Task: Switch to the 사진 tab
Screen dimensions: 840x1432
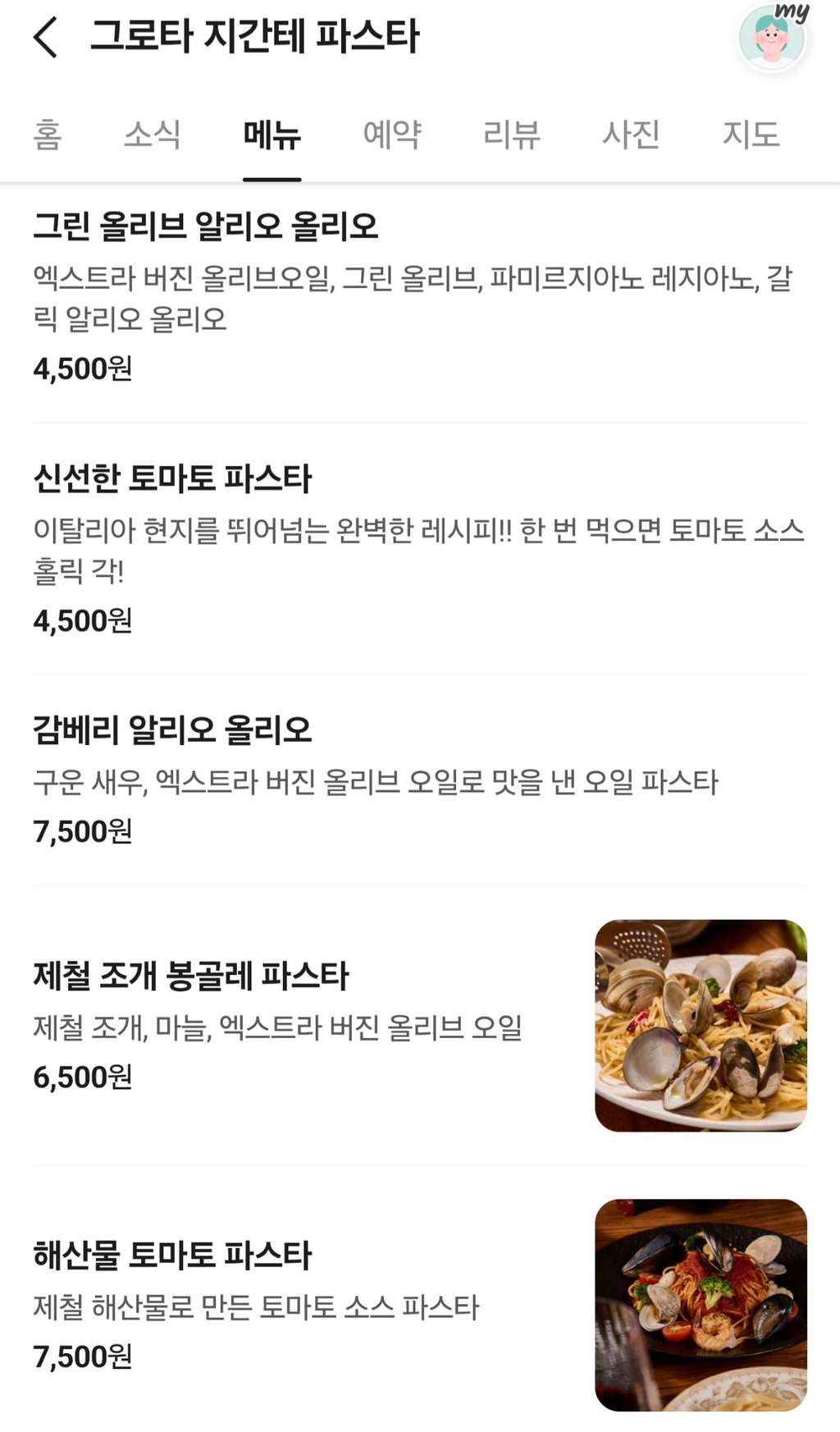Action: 631,135
